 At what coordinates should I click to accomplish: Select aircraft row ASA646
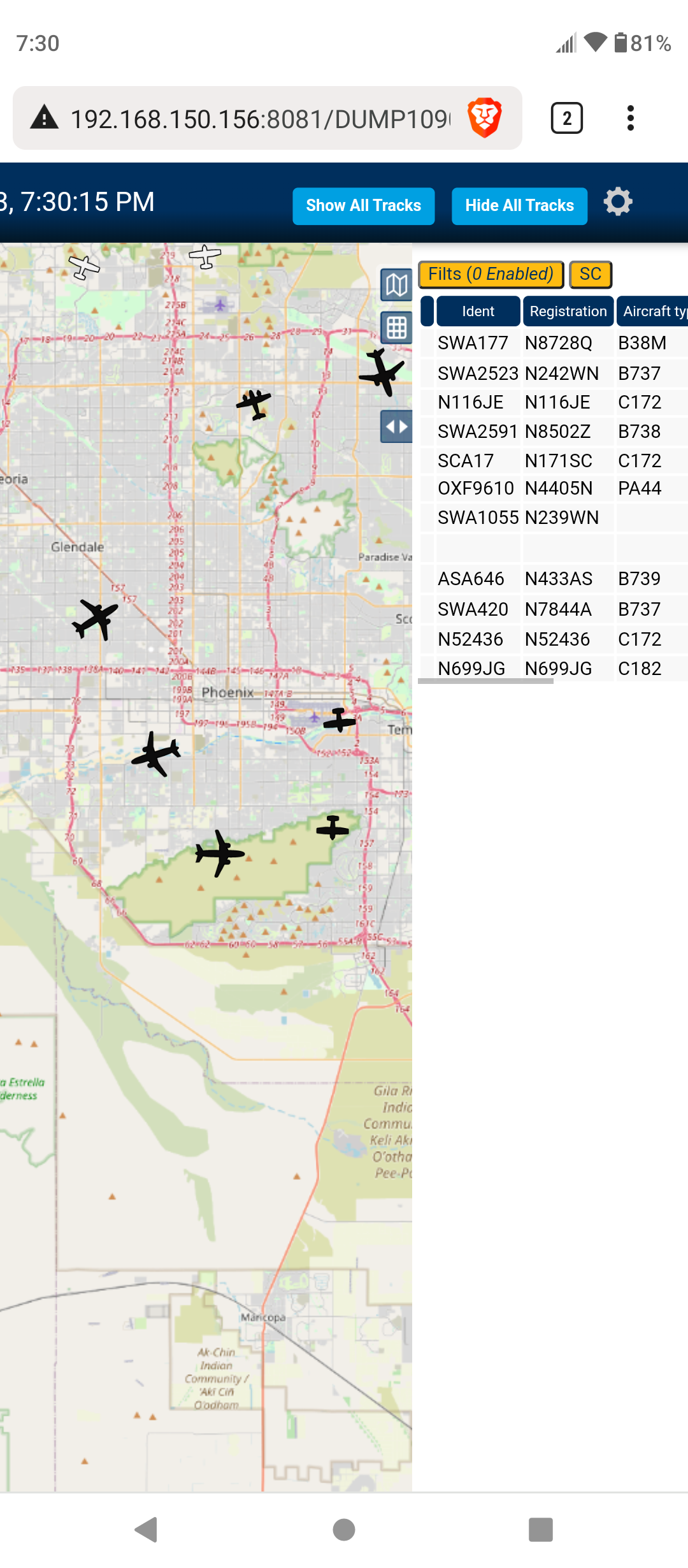[554, 579]
